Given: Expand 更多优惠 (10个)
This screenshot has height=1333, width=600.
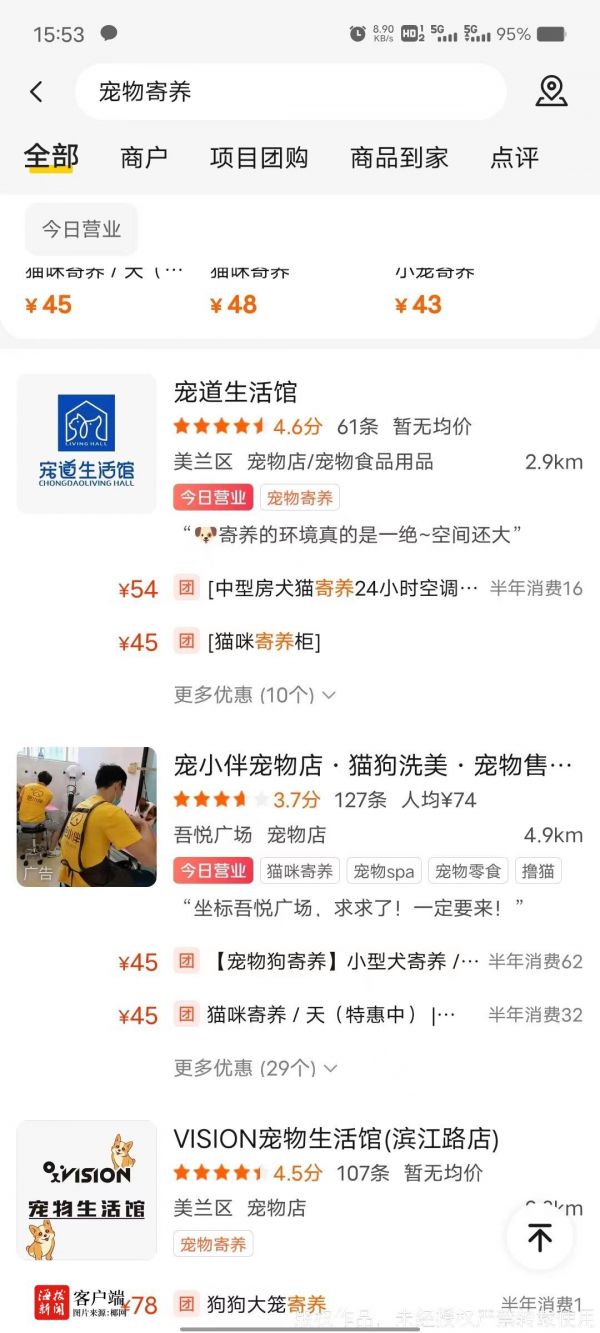Looking at the screenshot, I should pyautogui.click(x=254, y=694).
